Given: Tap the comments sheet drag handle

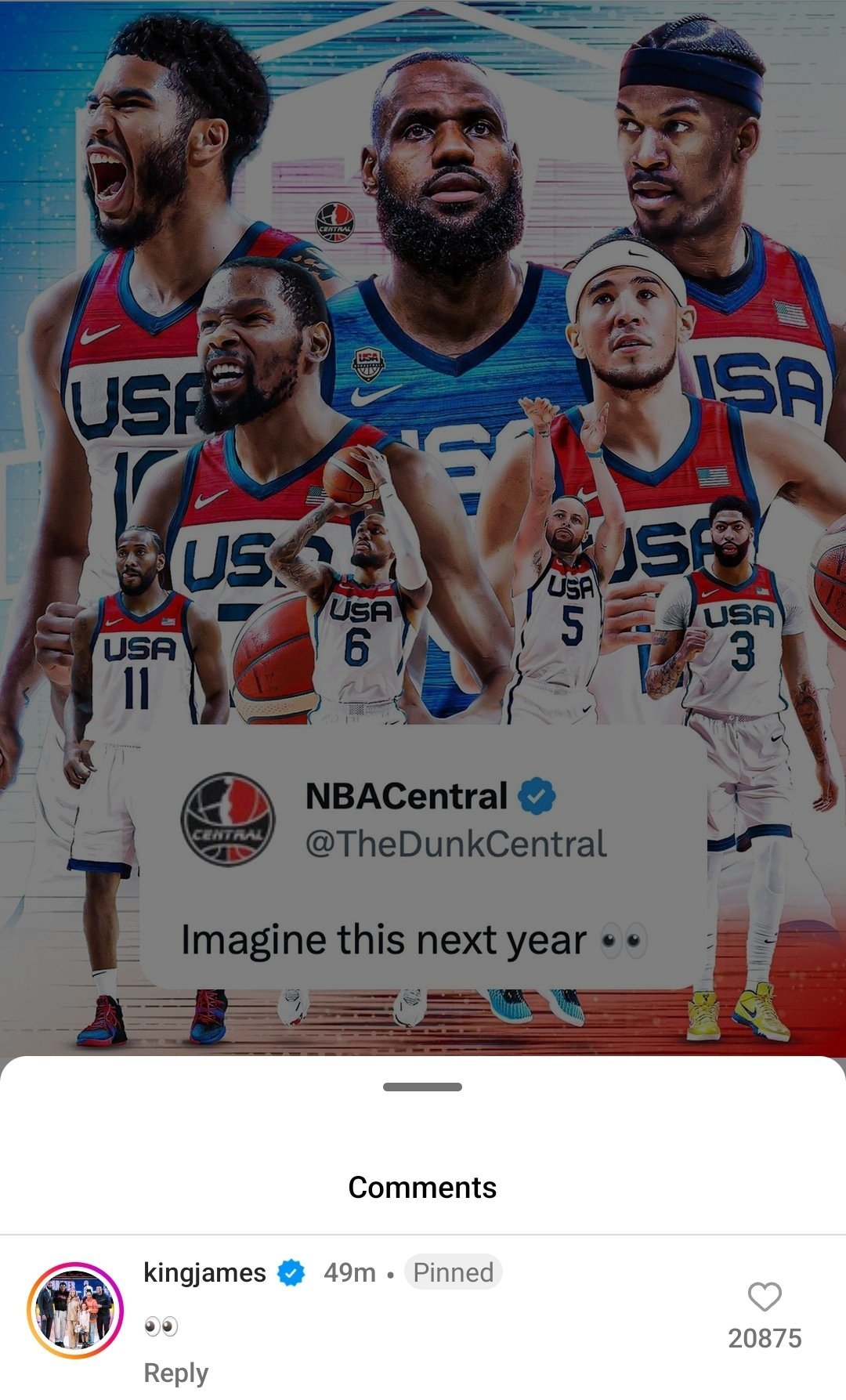Looking at the screenshot, I should [422, 1087].
